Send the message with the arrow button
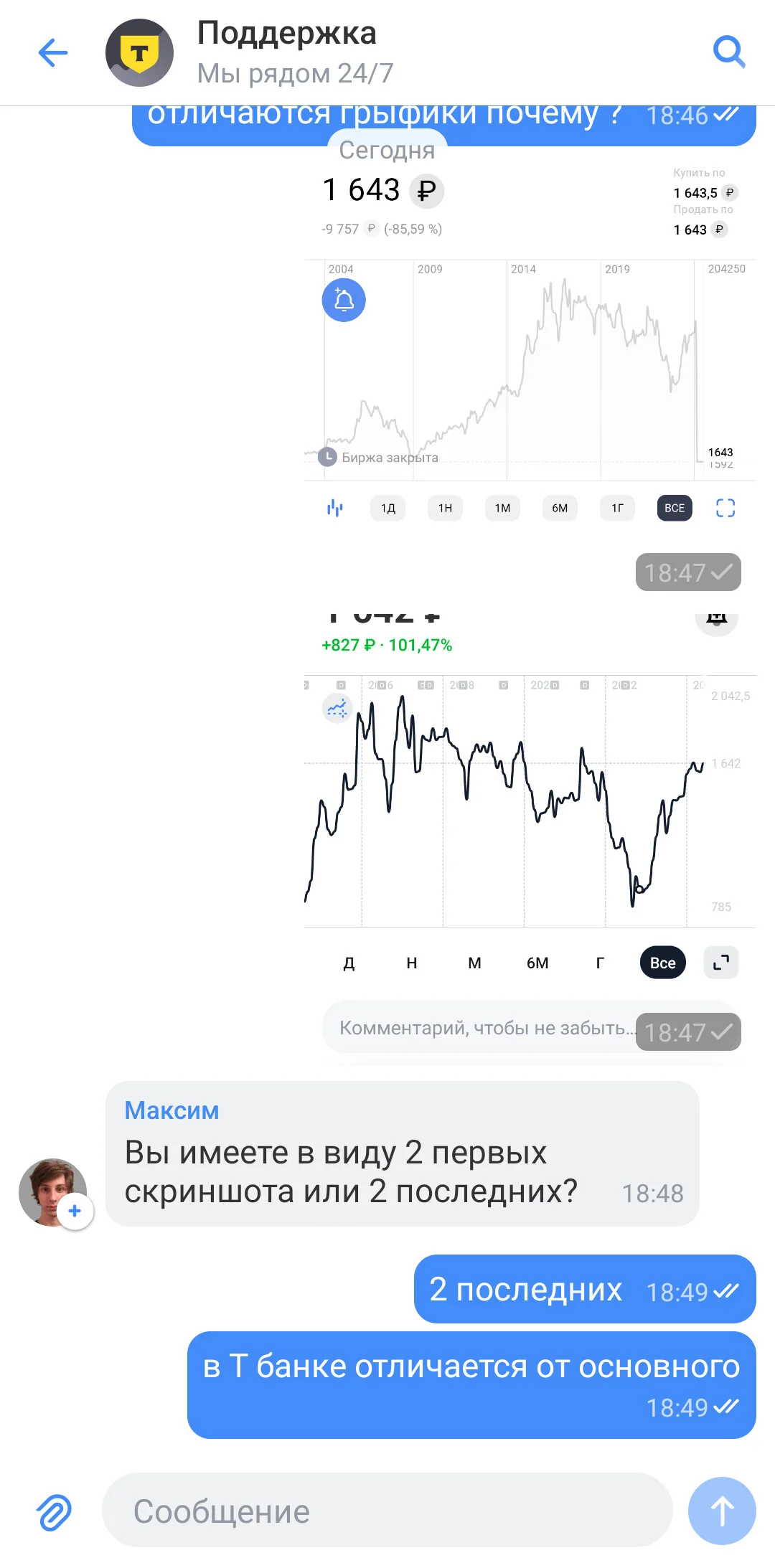The width and height of the screenshot is (775, 1568). (721, 1511)
